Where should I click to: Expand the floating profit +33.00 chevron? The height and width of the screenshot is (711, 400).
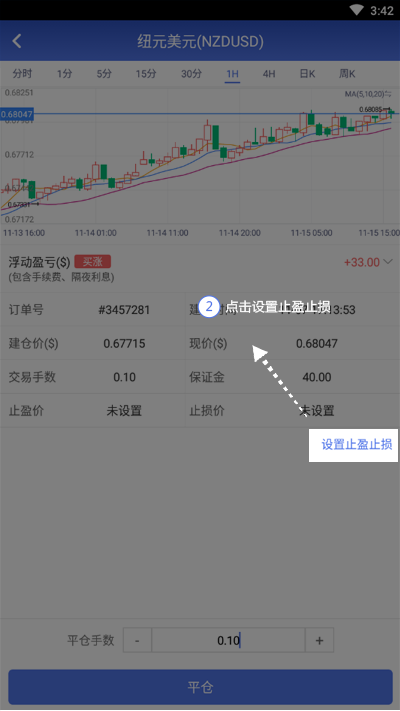click(x=388, y=262)
